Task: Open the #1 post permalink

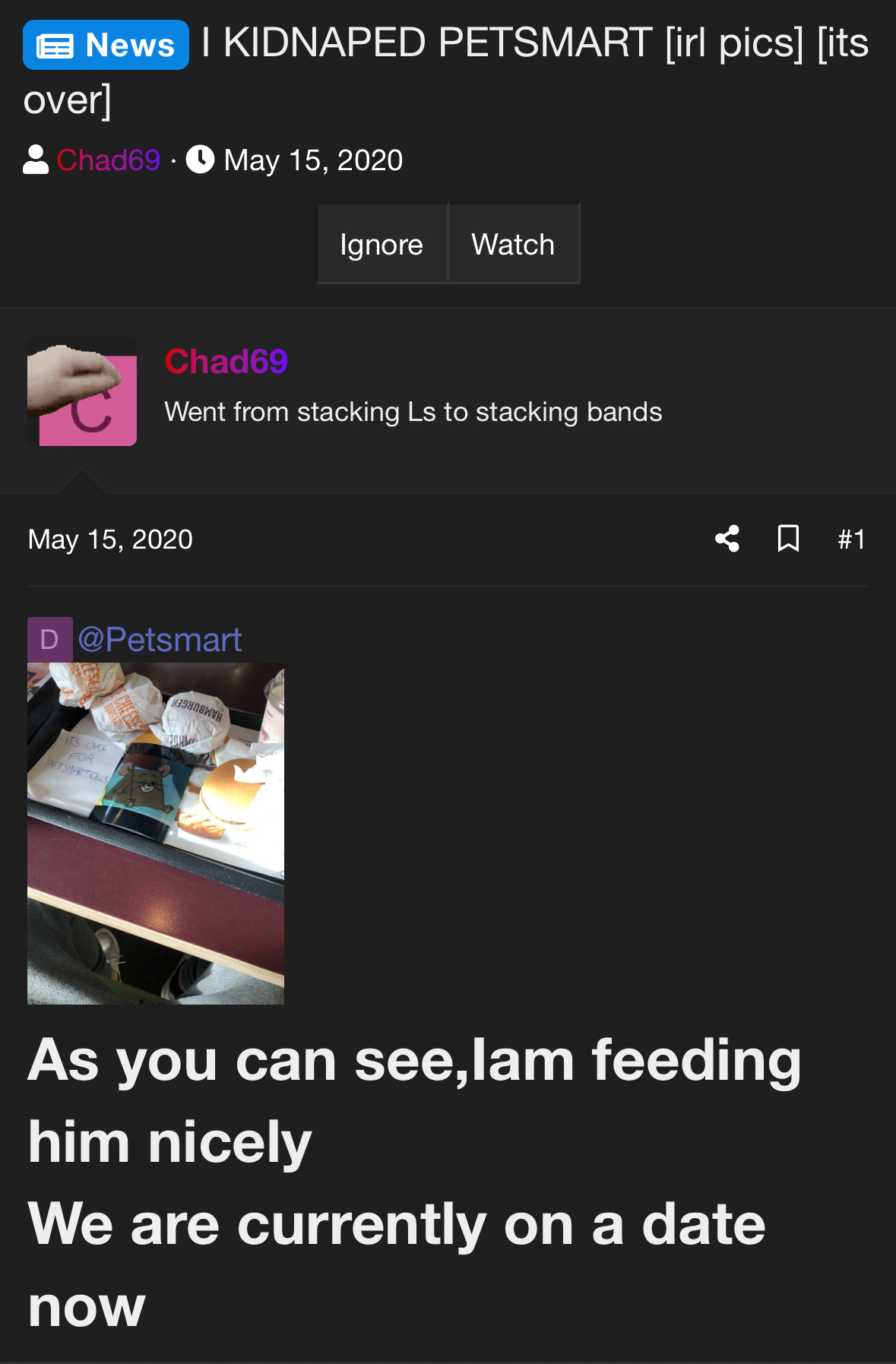Action: click(x=851, y=540)
